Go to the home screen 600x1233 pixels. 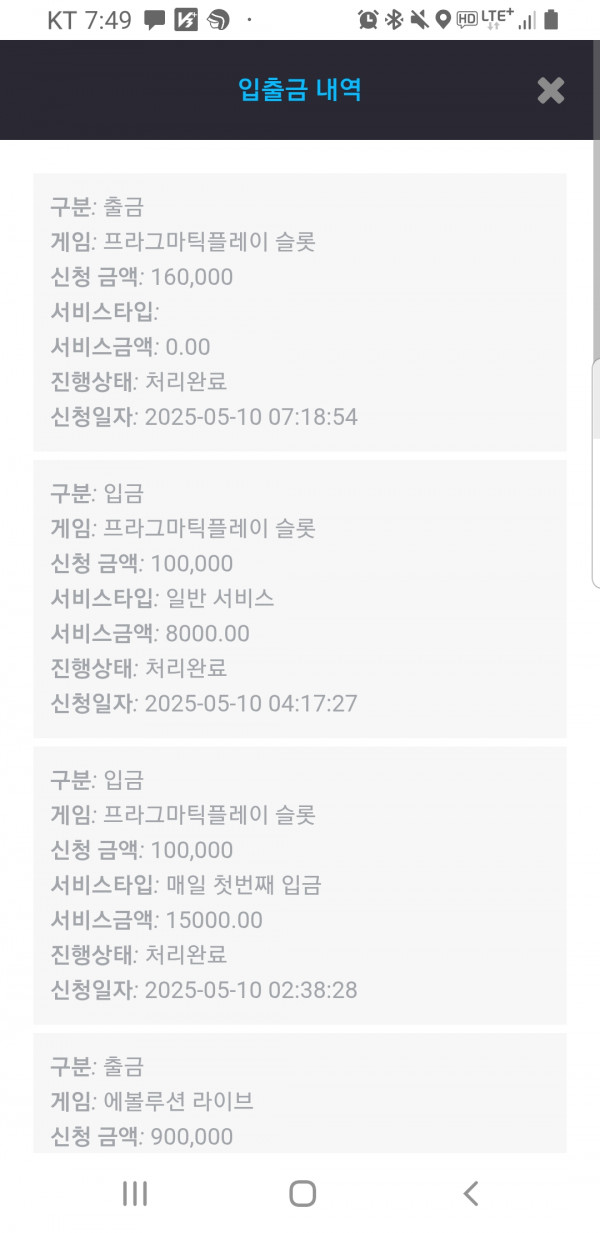(x=302, y=1193)
